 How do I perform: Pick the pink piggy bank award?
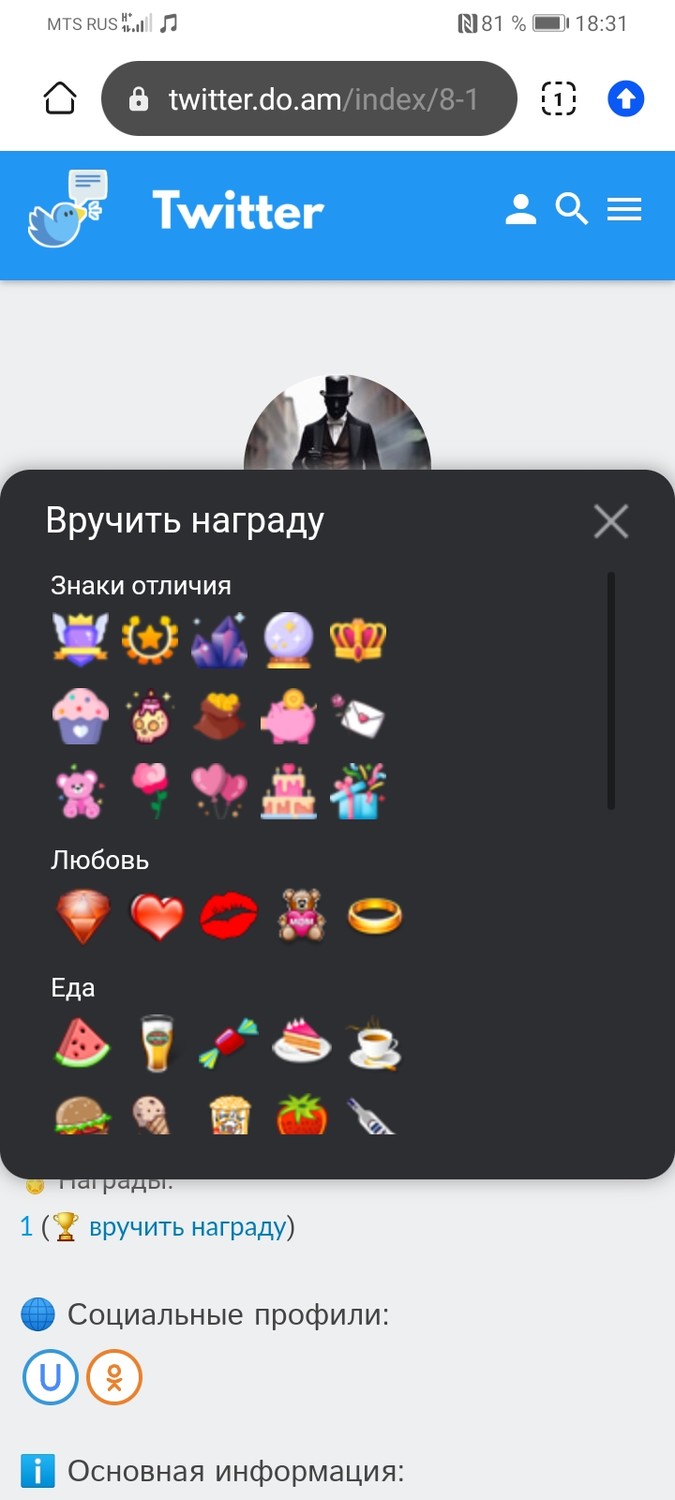point(288,716)
